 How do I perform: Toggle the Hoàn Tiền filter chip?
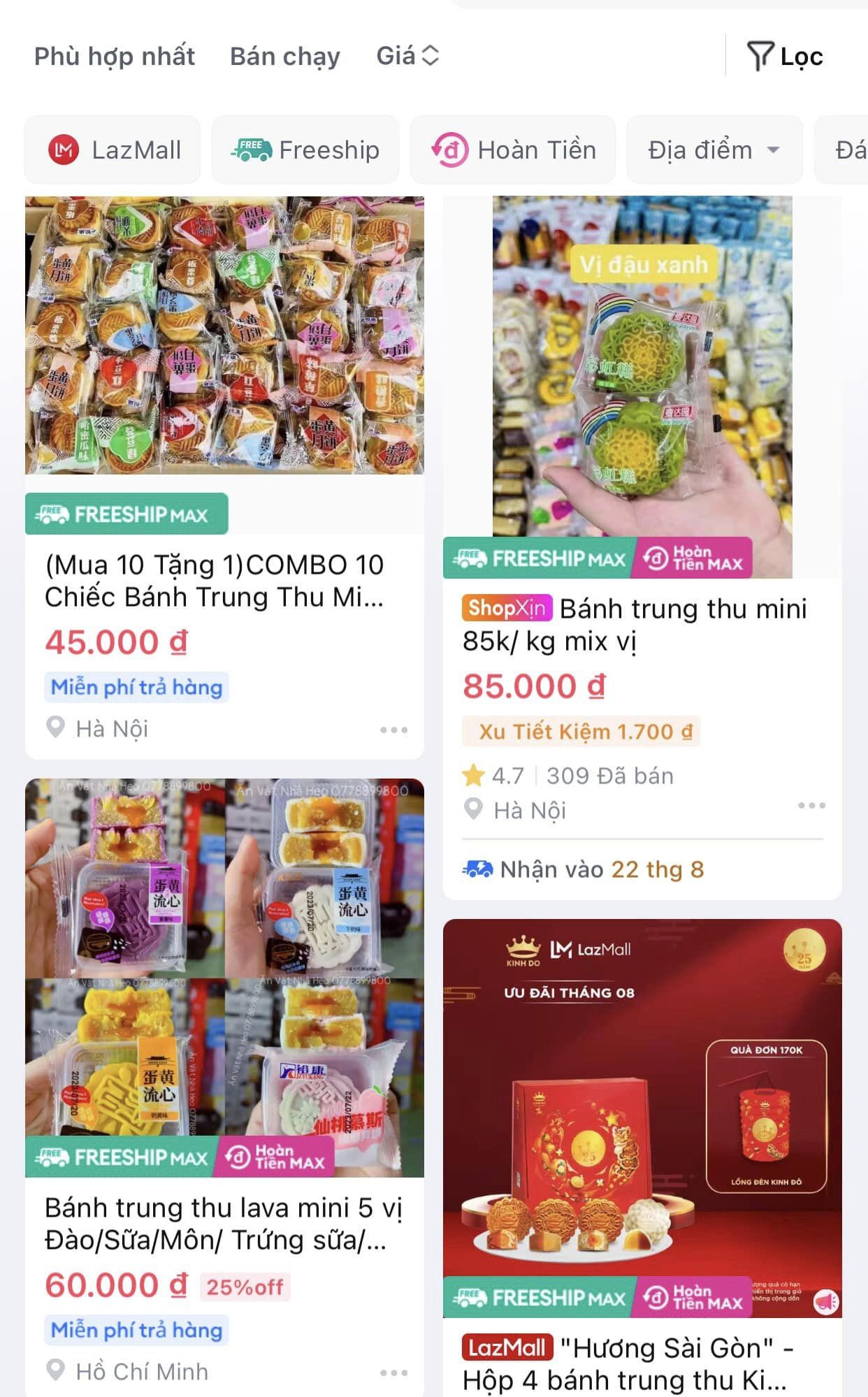point(513,149)
